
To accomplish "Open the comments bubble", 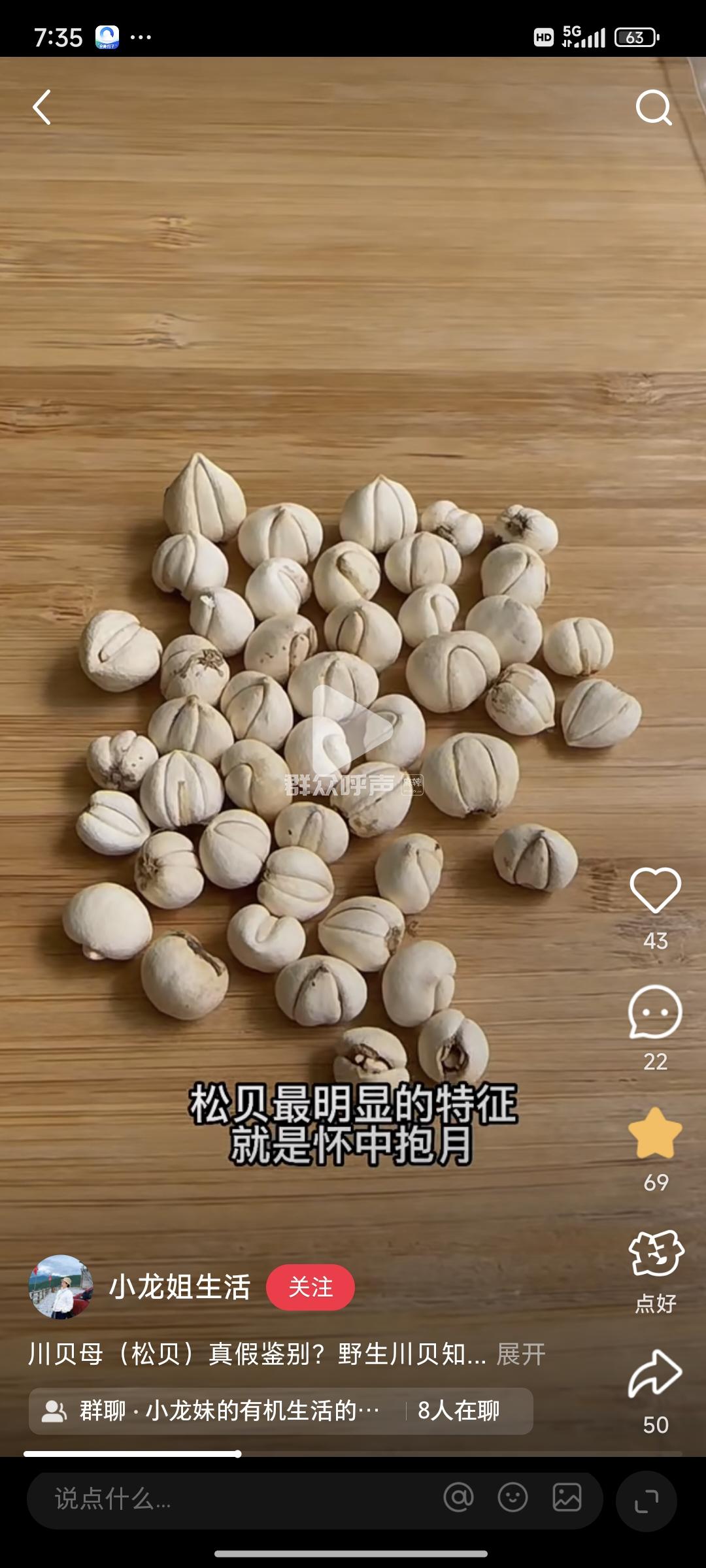I will tap(655, 1013).
